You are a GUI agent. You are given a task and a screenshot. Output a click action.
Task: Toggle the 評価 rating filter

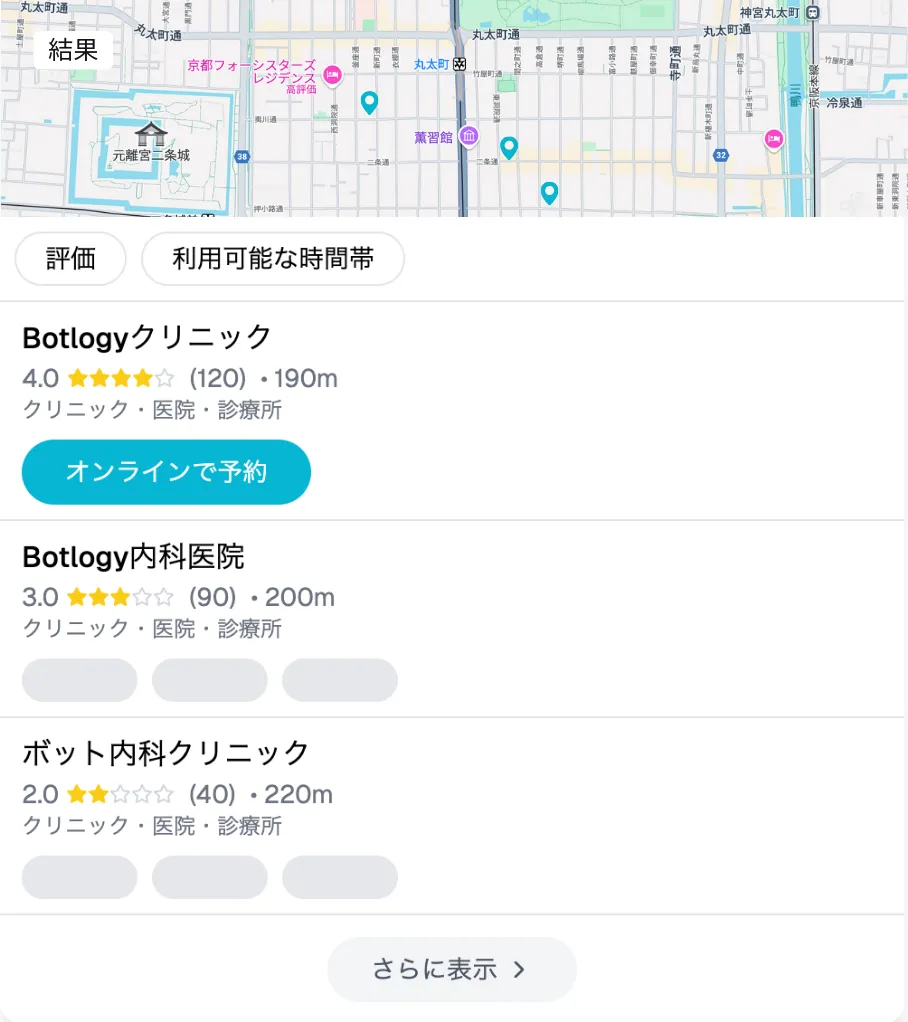pyautogui.click(x=70, y=258)
